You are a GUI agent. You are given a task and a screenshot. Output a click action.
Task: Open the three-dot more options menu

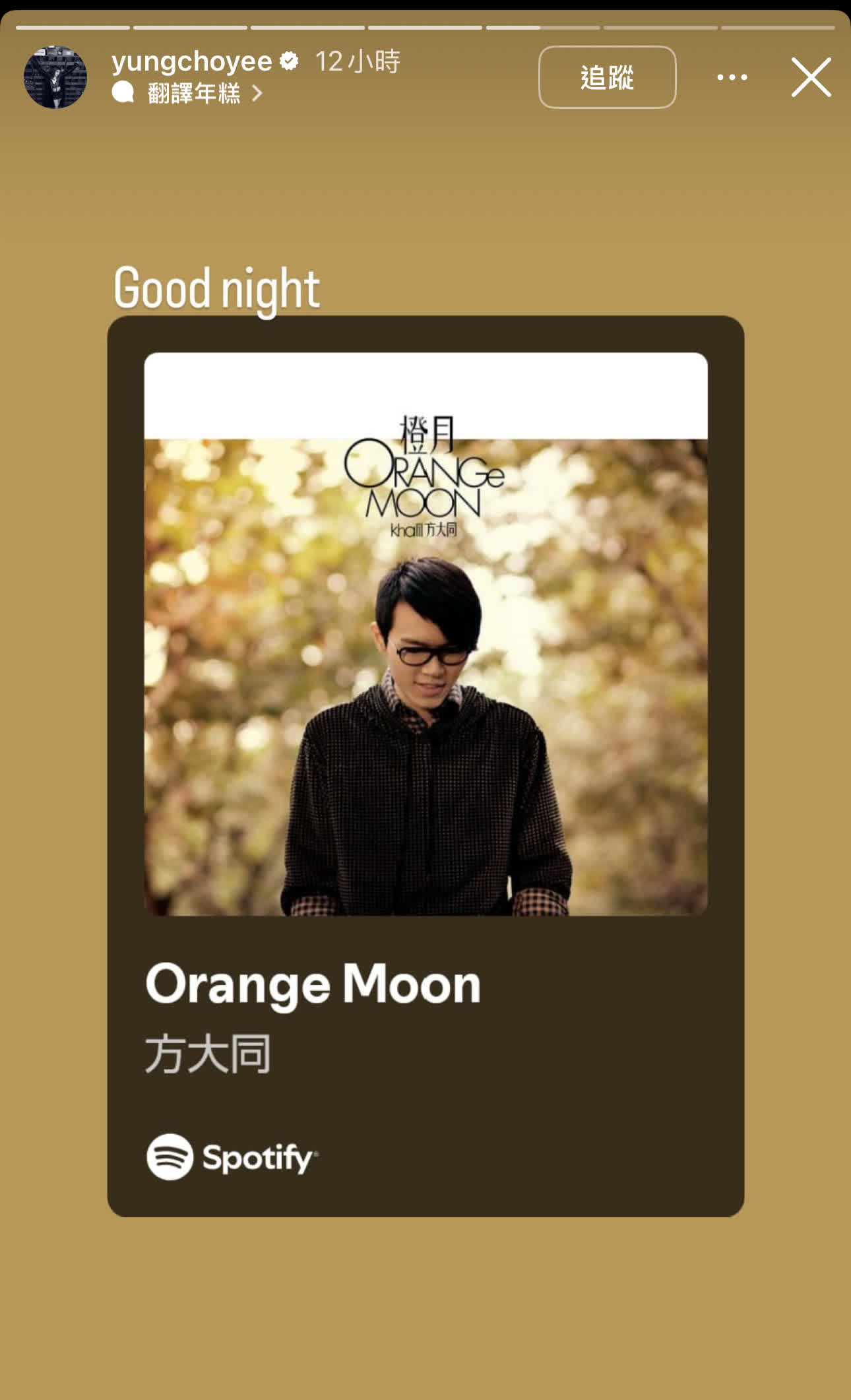(x=732, y=77)
